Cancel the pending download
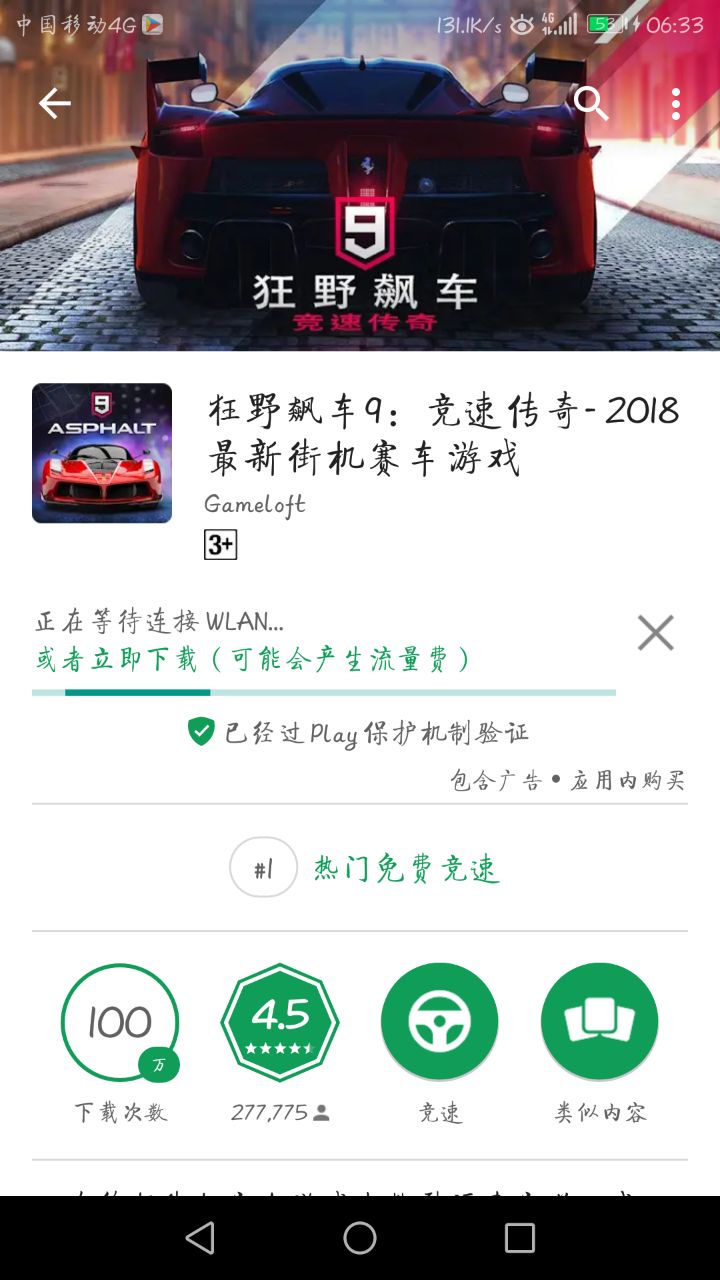The image size is (720, 1280). pos(655,633)
